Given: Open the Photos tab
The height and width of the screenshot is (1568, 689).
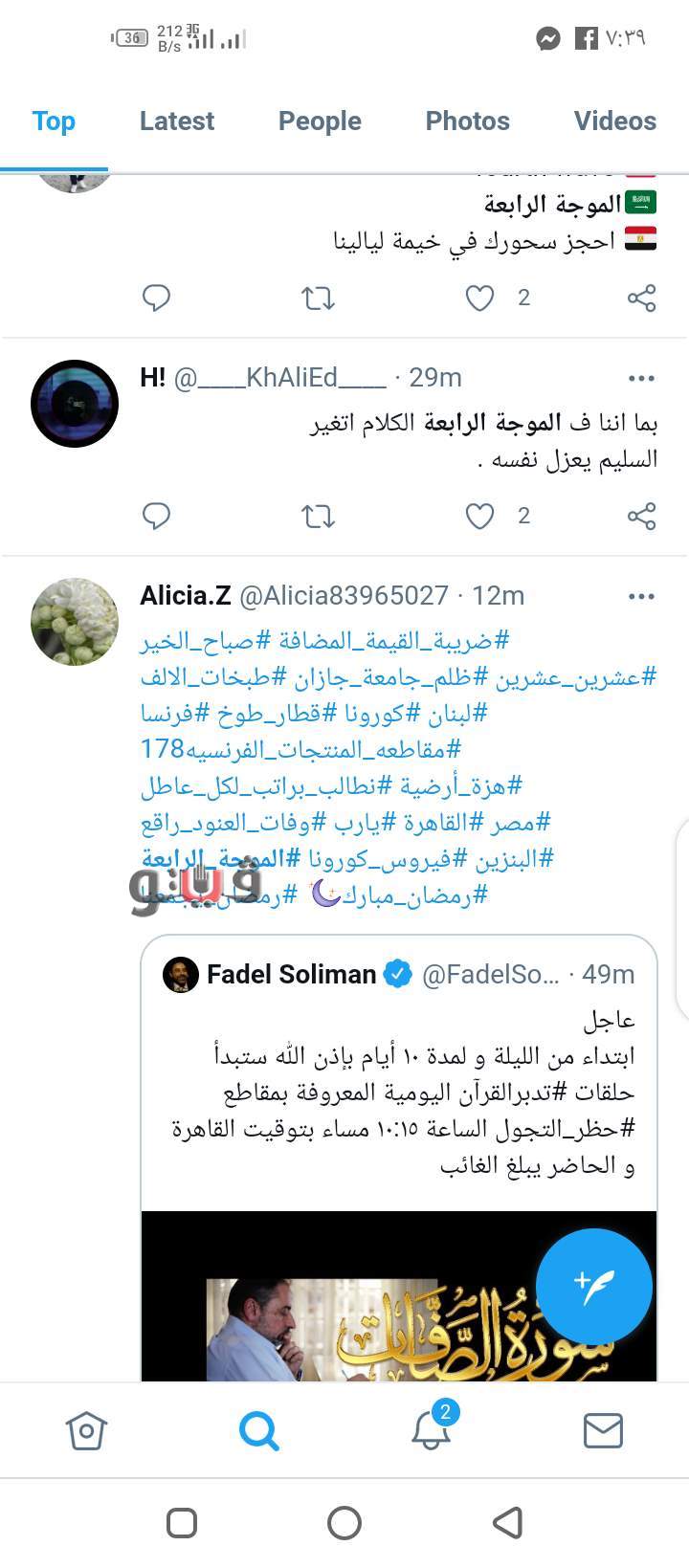Looking at the screenshot, I should (x=467, y=121).
